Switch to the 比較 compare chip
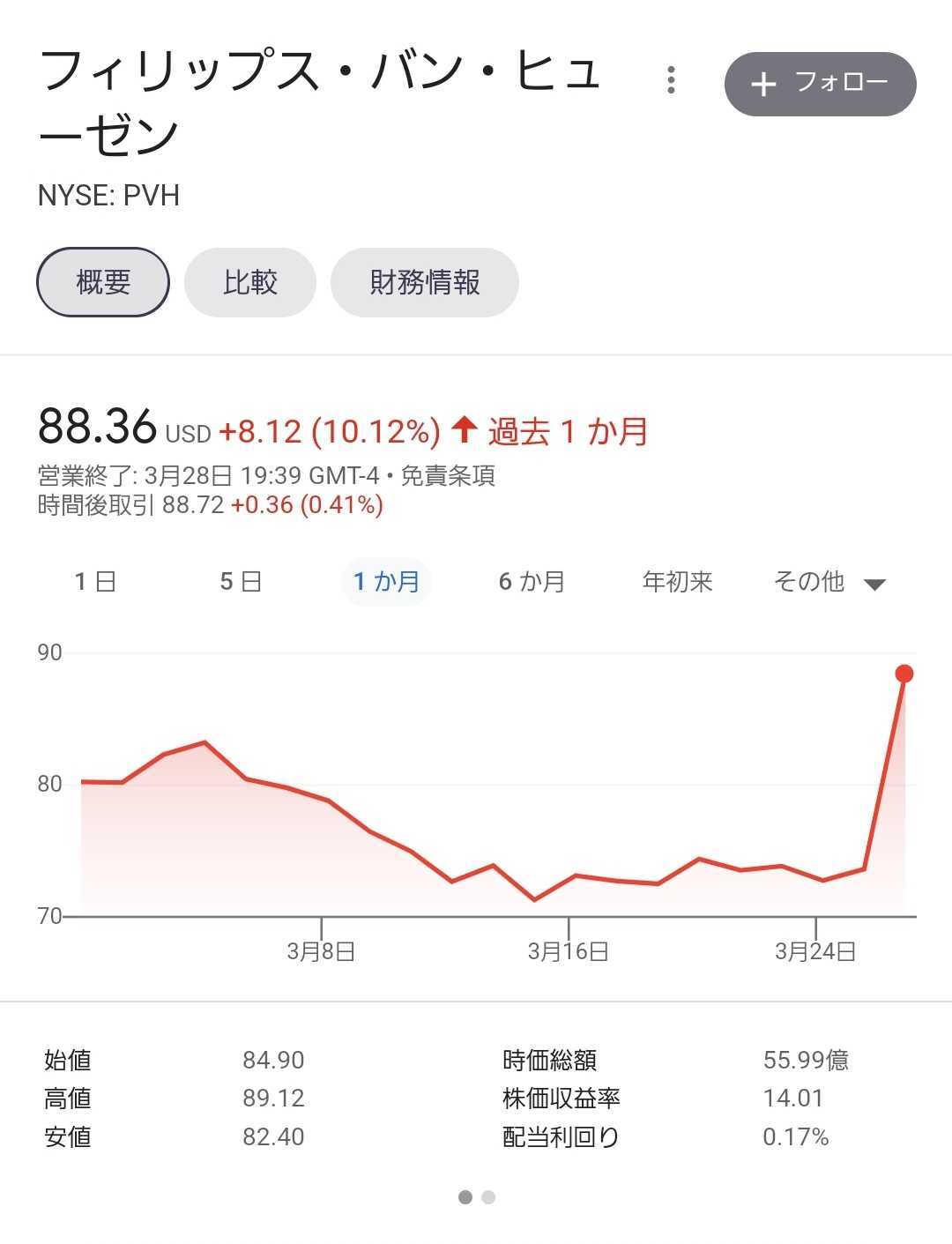Image resolution: width=952 pixels, height=1244 pixels. click(x=249, y=282)
